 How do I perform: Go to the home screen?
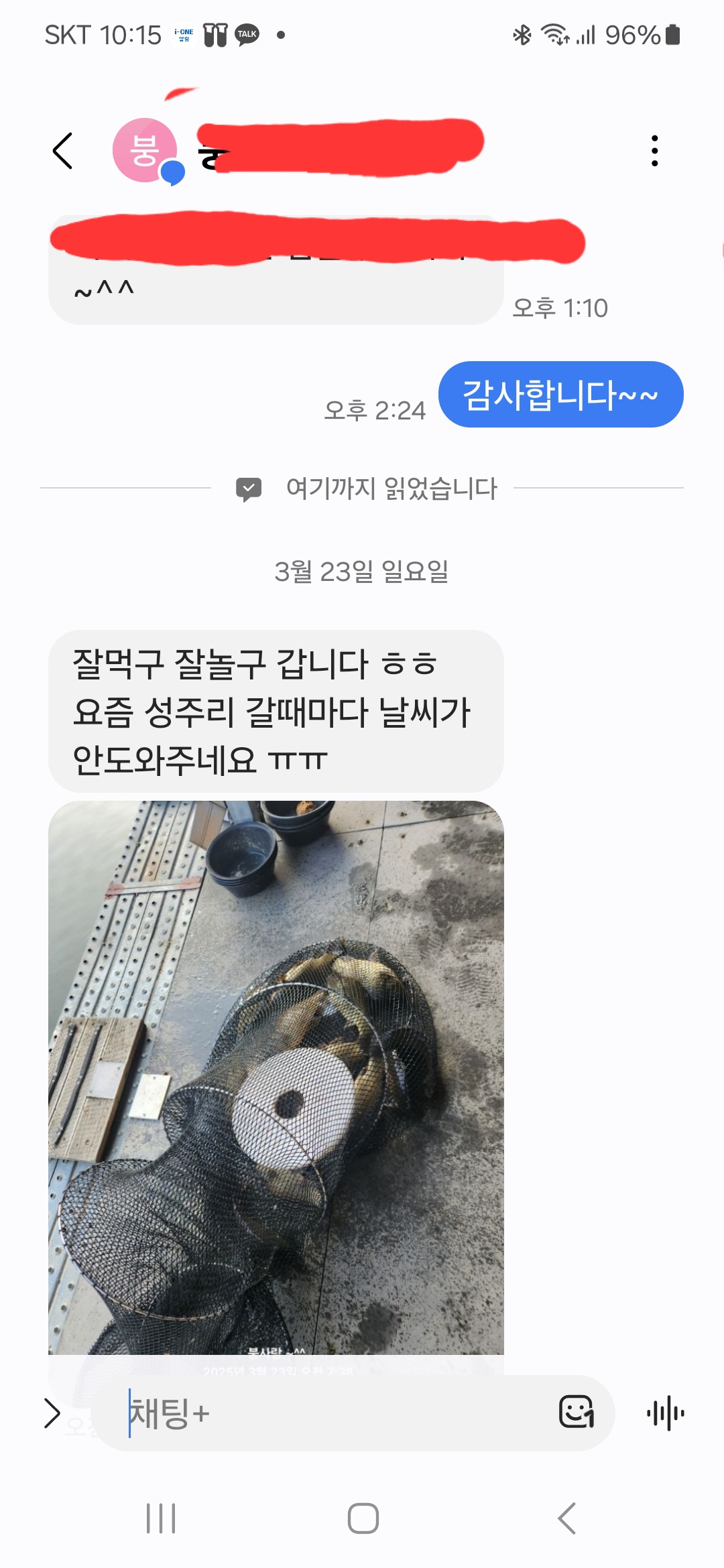(x=363, y=1518)
